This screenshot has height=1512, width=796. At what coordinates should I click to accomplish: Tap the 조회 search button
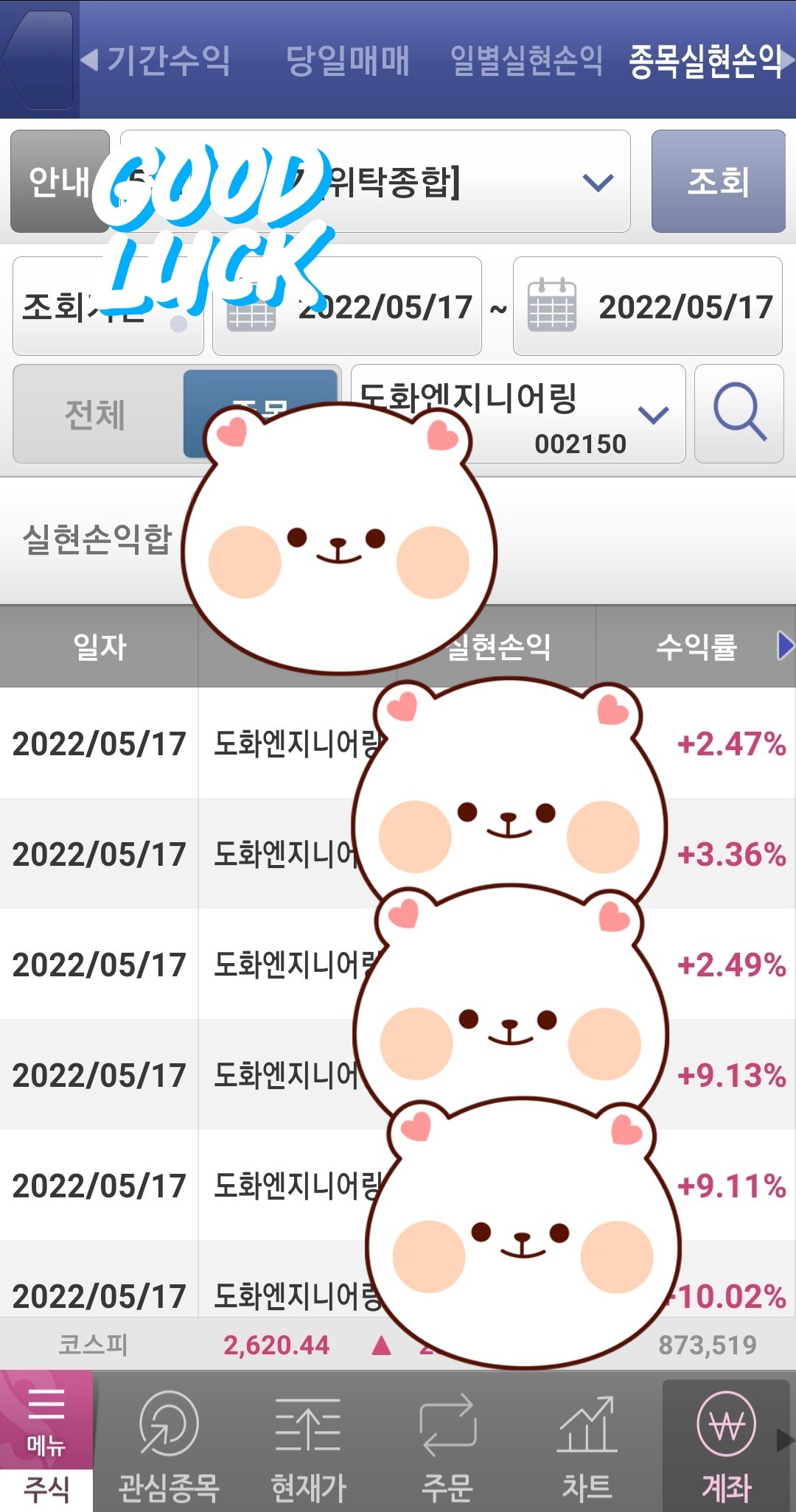(718, 181)
